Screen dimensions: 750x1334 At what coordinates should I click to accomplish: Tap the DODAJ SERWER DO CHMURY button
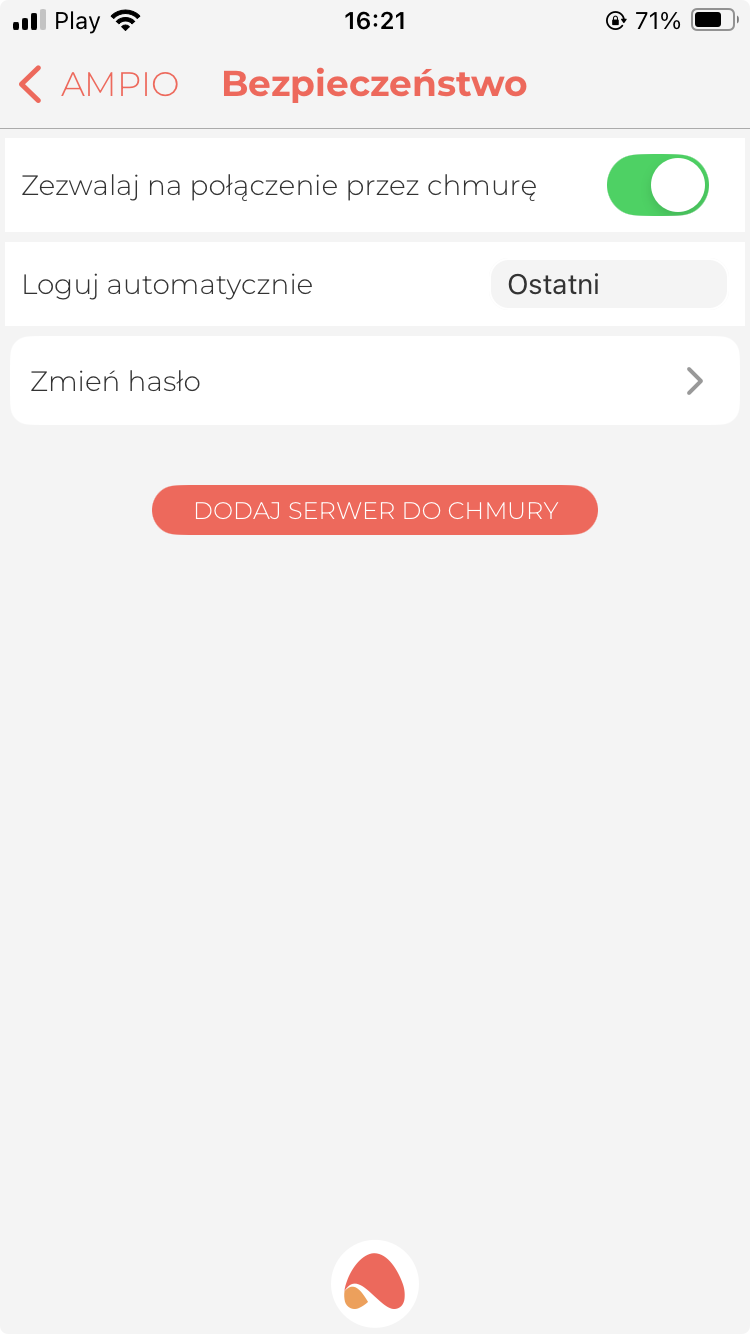coord(375,510)
